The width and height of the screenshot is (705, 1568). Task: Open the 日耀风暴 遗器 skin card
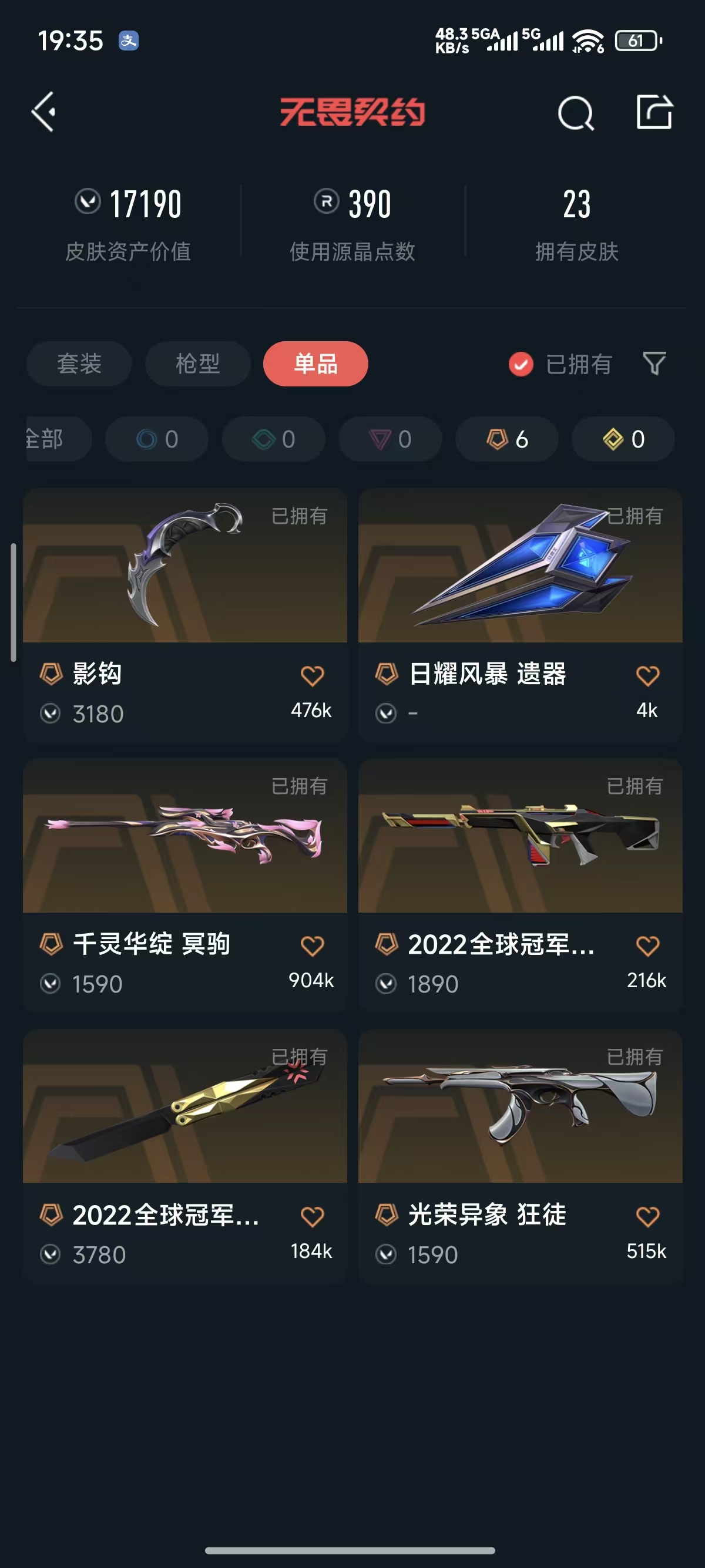tap(521, 615)
